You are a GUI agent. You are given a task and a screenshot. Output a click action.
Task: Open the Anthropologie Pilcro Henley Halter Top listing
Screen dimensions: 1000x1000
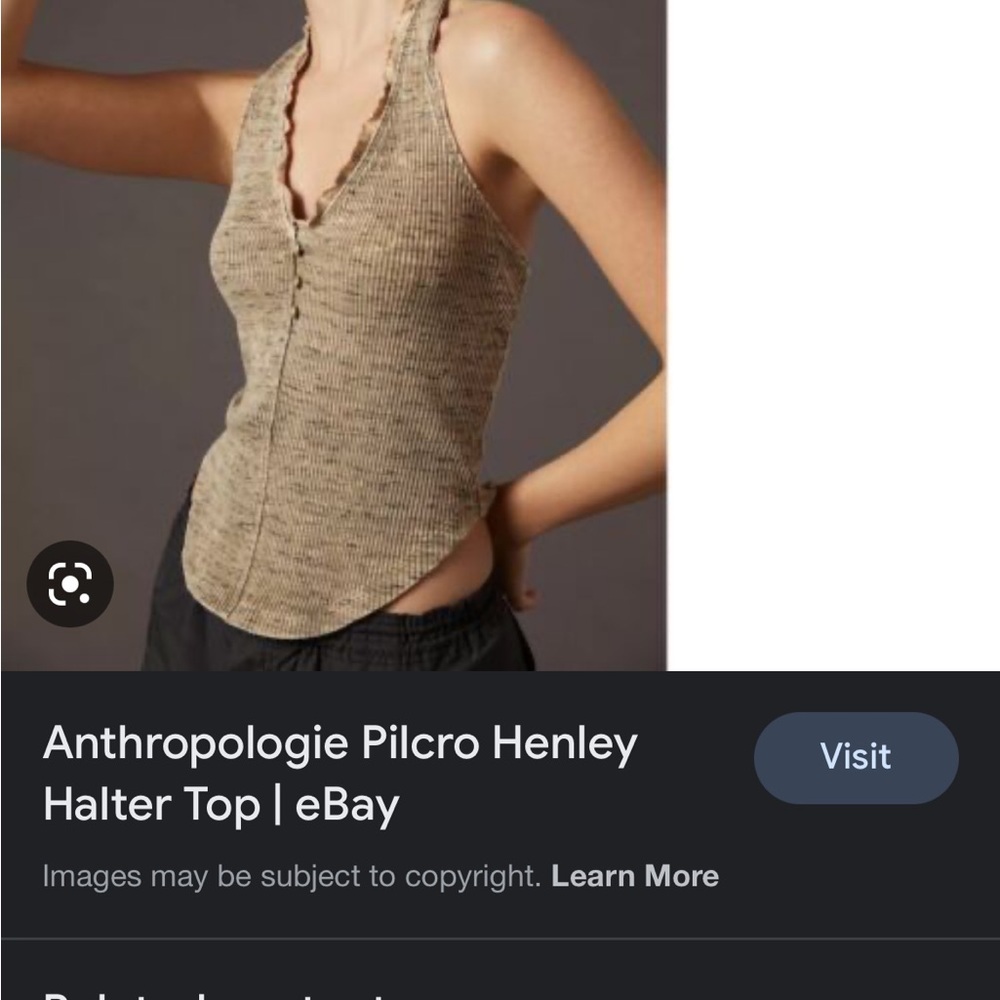tap(340, 773)
